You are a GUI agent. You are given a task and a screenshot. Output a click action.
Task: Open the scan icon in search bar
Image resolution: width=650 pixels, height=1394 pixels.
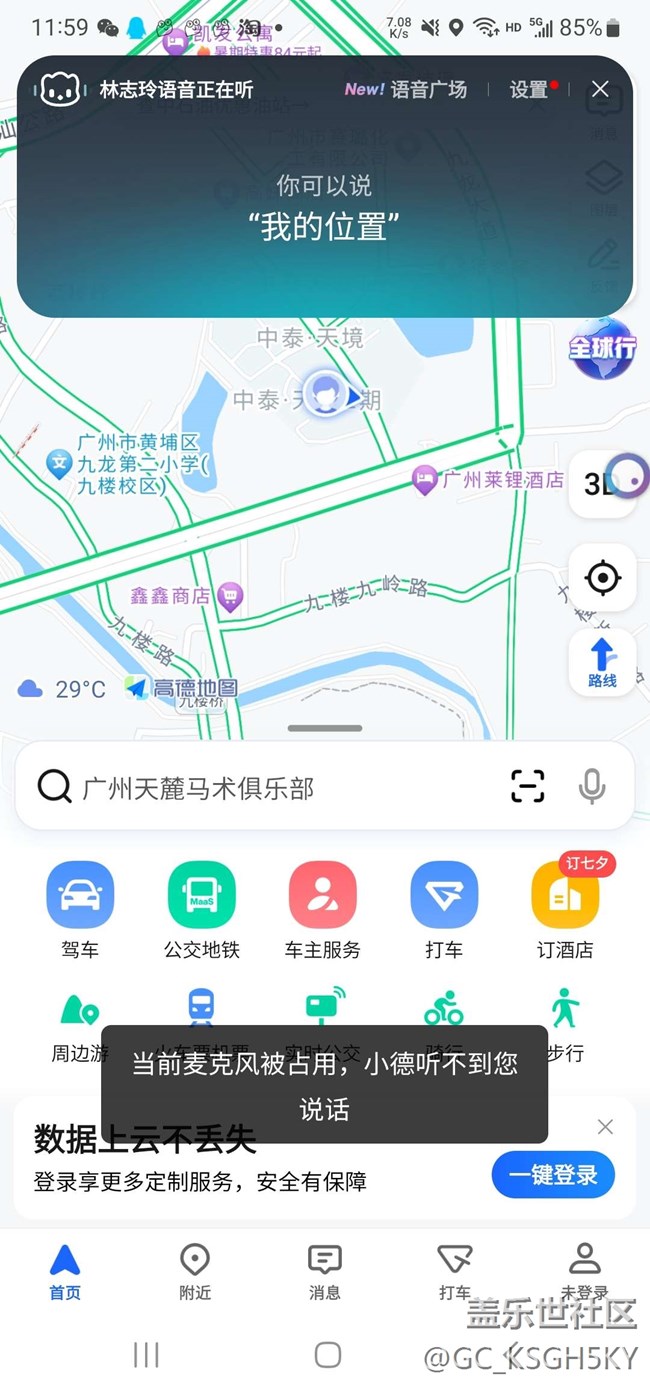point(528,787)
